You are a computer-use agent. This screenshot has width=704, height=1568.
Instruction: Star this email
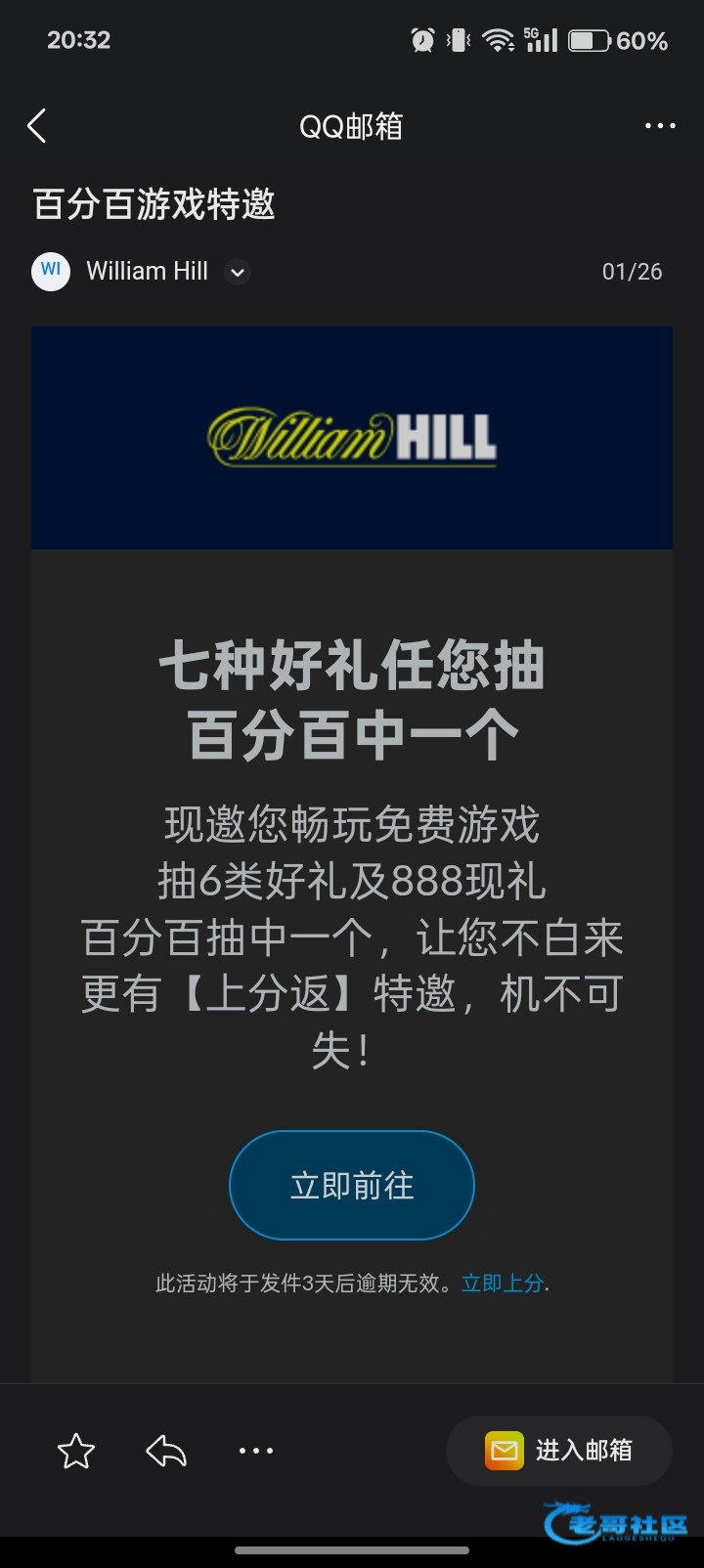[x=76, y=1451]
